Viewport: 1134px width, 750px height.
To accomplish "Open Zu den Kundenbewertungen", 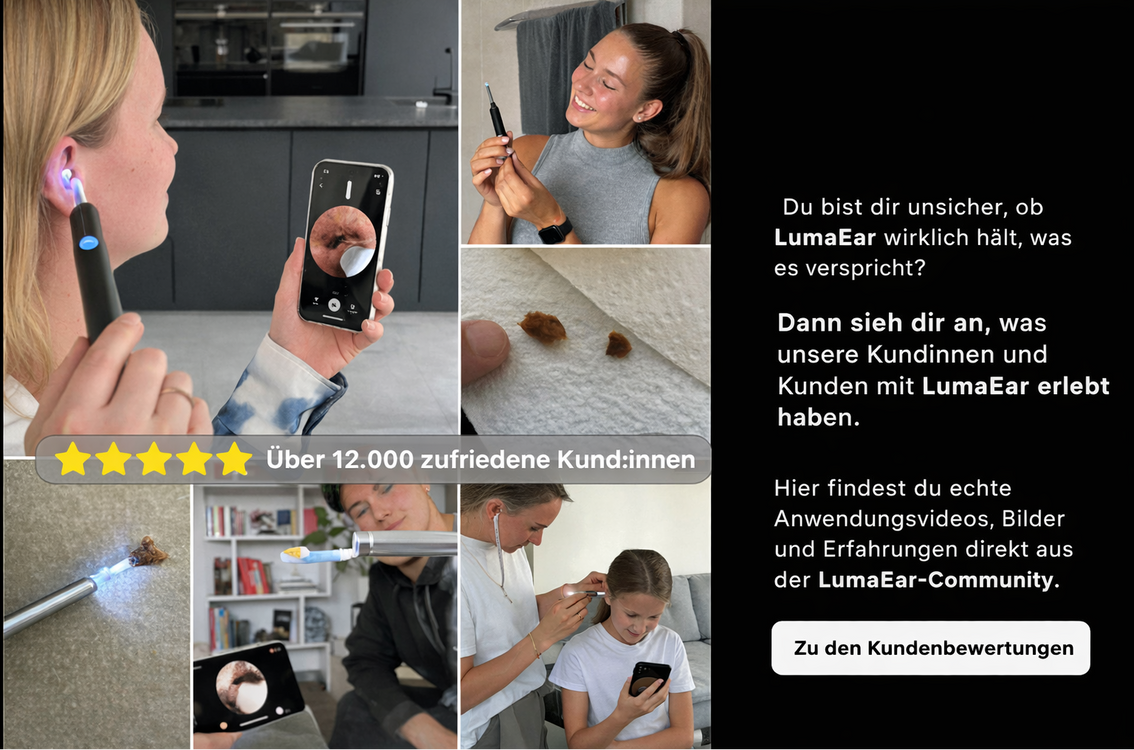I will [931, 648].
